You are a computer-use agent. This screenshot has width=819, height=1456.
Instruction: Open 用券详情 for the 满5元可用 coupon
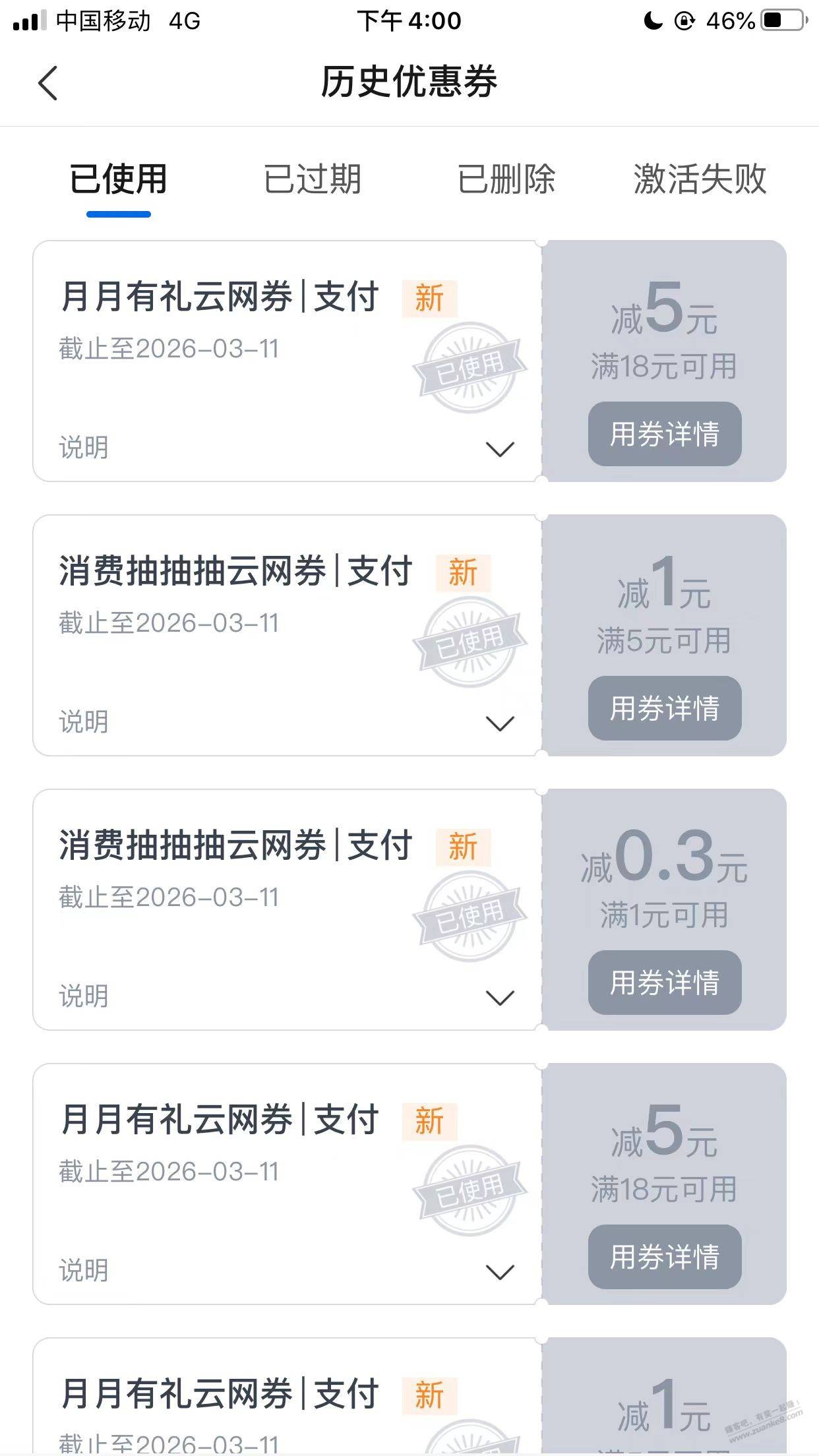coord(664,708)
